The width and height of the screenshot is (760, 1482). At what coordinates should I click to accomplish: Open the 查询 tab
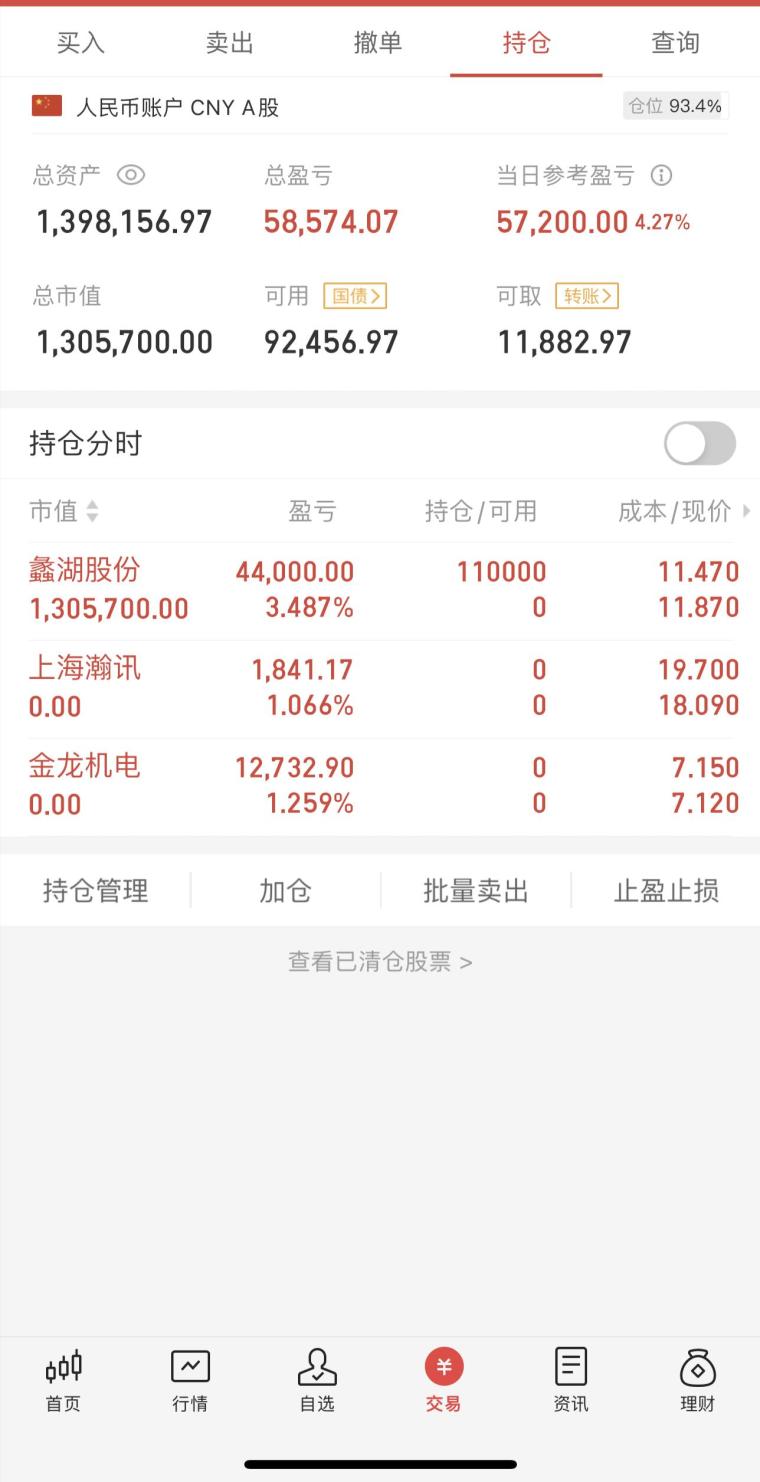click(675, 43)
